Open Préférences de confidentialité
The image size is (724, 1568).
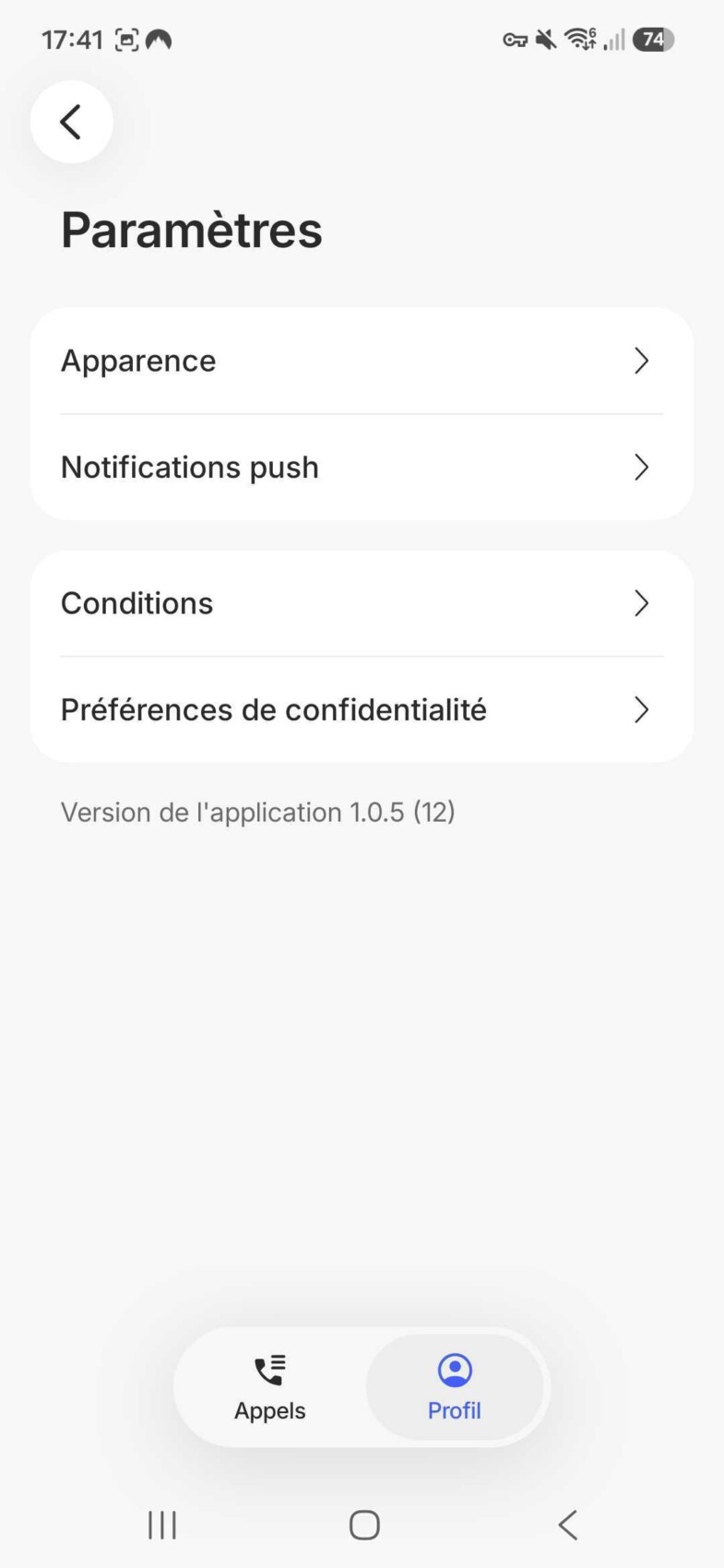click(x=362, y=710)
